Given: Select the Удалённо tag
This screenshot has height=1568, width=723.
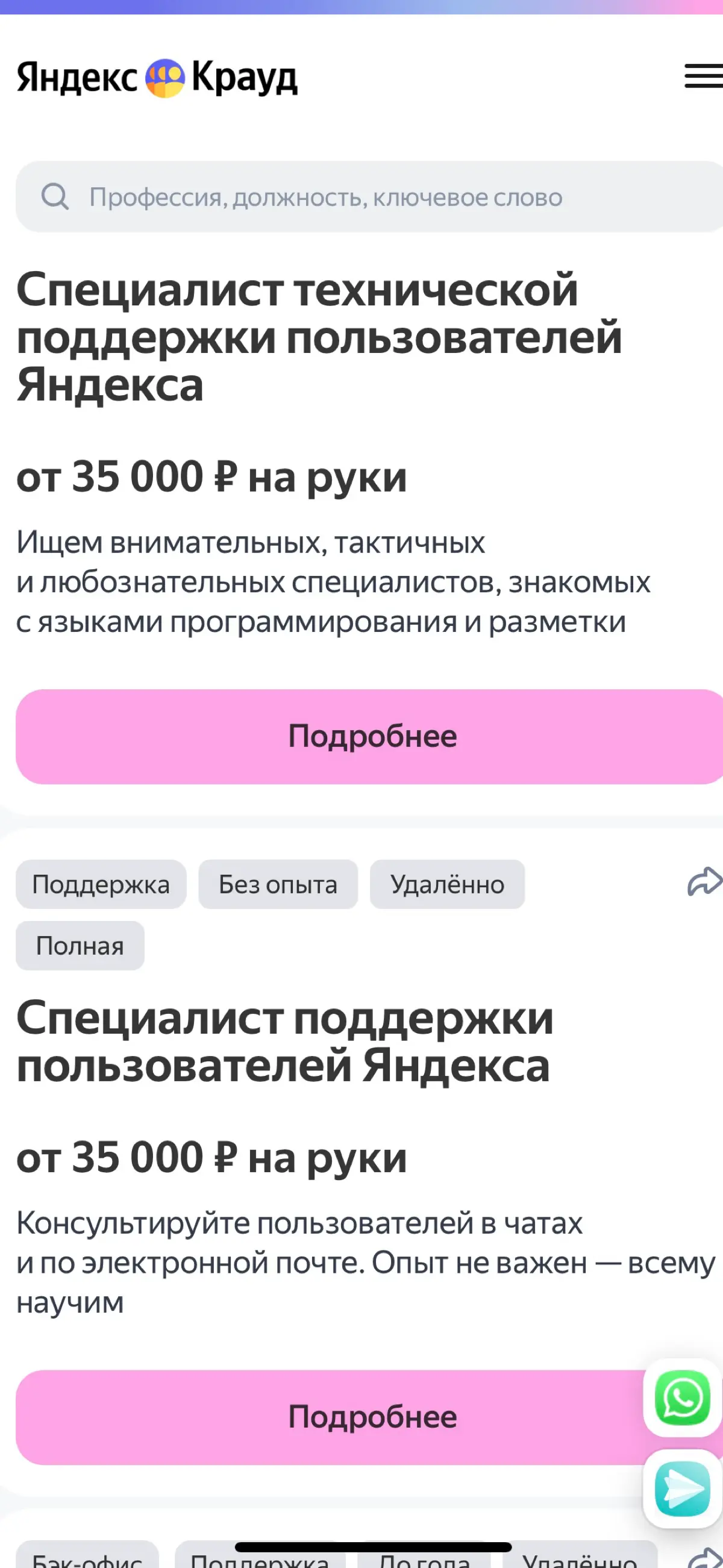Looking at the screenshot, I should (x=446, y=884).
